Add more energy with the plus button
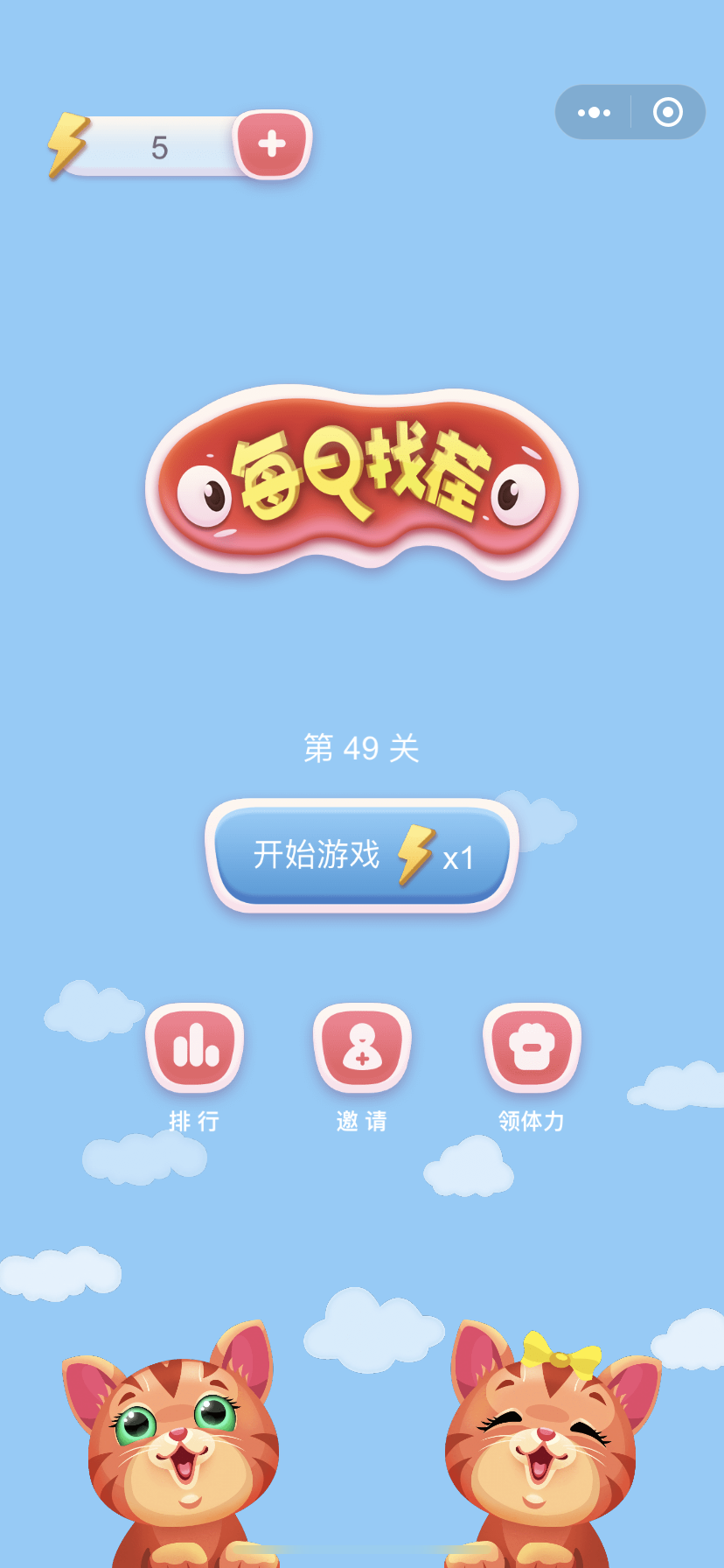 coord(272,144)
